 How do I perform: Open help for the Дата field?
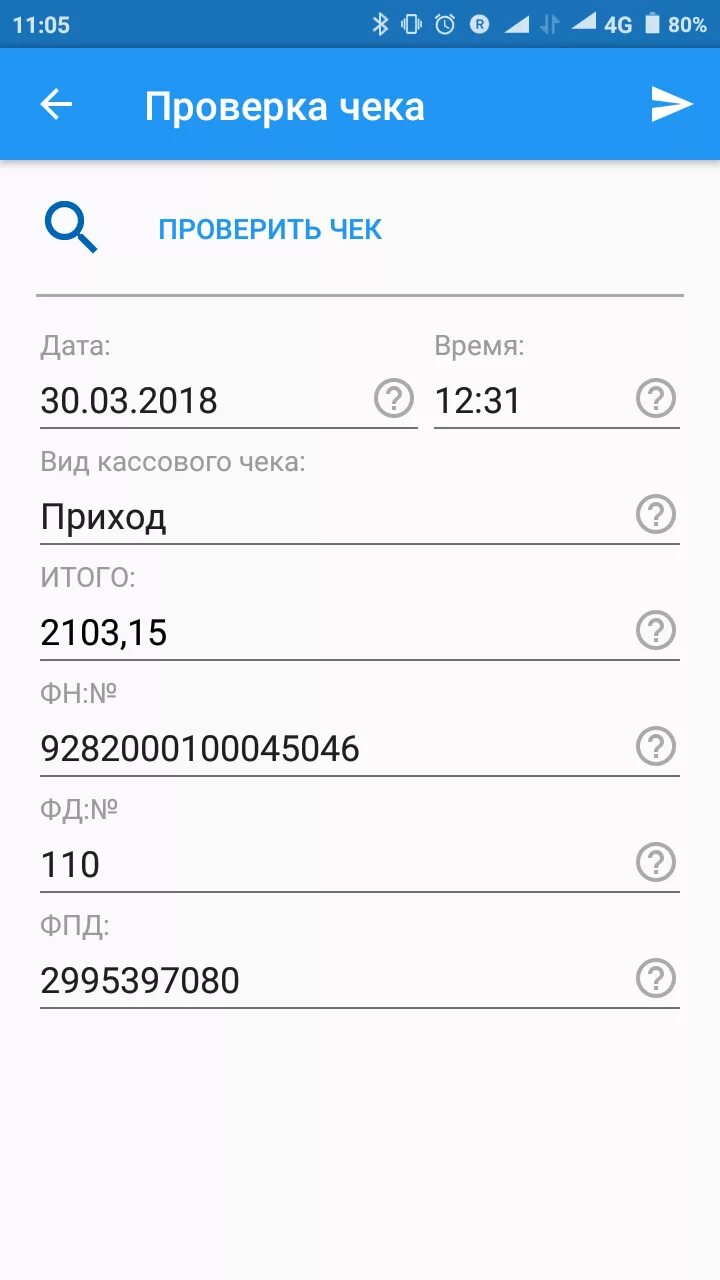394,399
